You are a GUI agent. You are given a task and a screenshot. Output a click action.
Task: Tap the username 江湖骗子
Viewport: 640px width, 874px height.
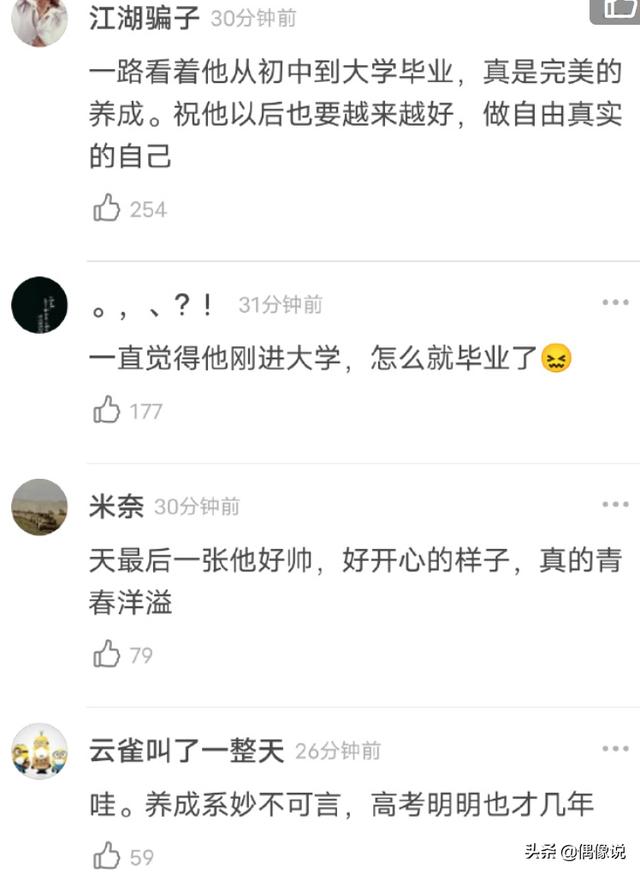click(144, 18)
